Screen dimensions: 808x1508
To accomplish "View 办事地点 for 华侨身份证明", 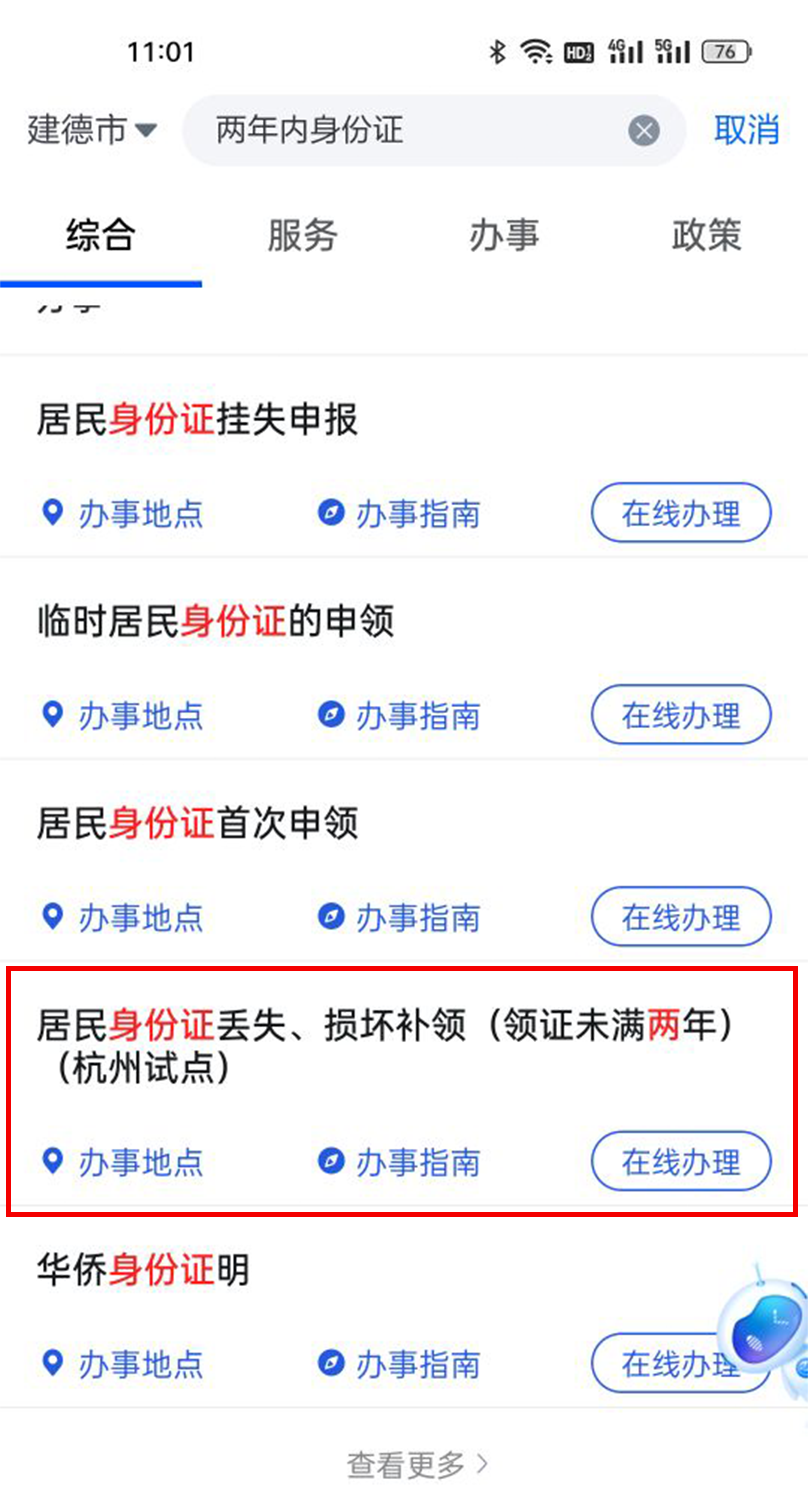I will pyautogui.click(x=122, y=1363).
